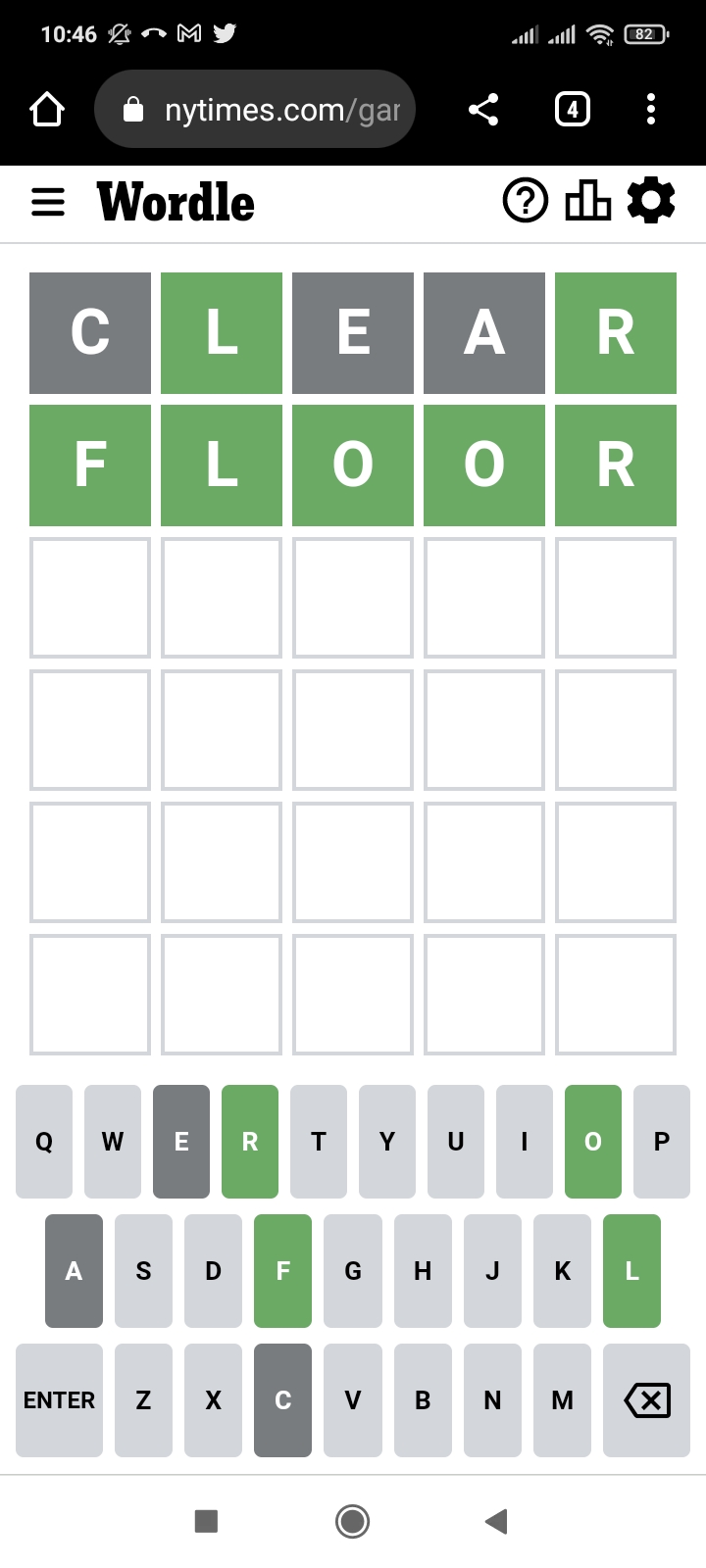
Task: Open the Wordle hamburger menu
Action: pos(48,203)
